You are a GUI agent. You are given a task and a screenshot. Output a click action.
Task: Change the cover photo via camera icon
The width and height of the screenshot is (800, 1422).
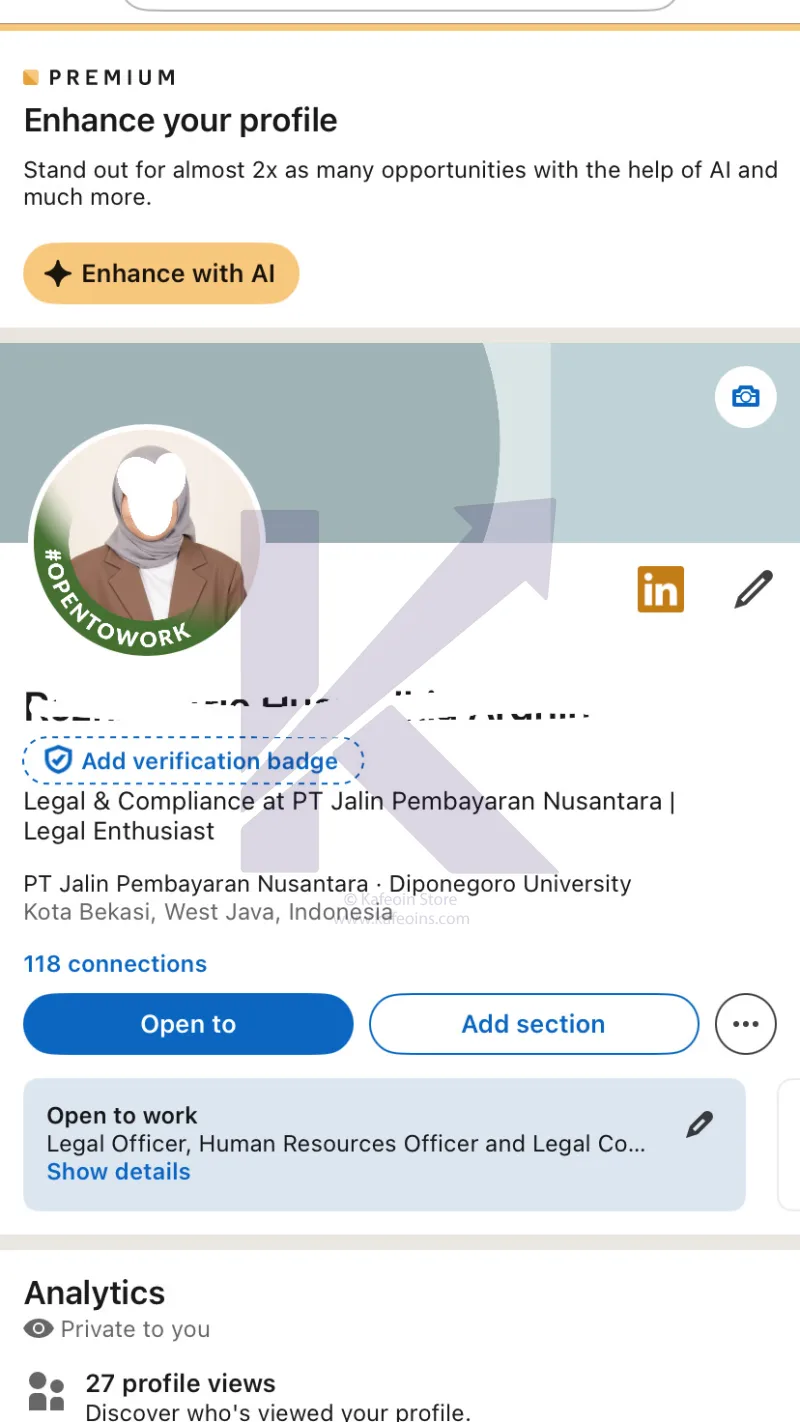coord(745,397)
